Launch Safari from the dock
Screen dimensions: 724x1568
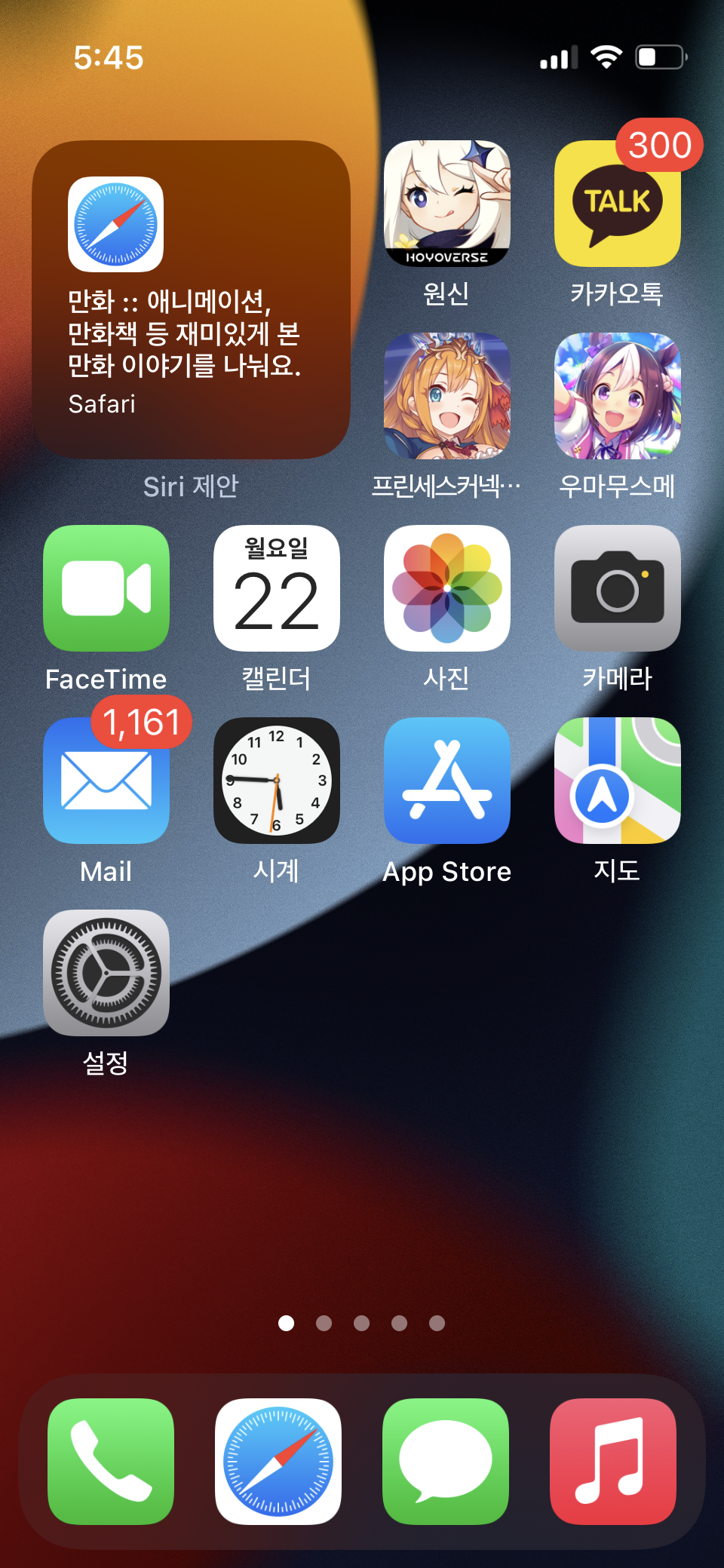[278, 1462]
